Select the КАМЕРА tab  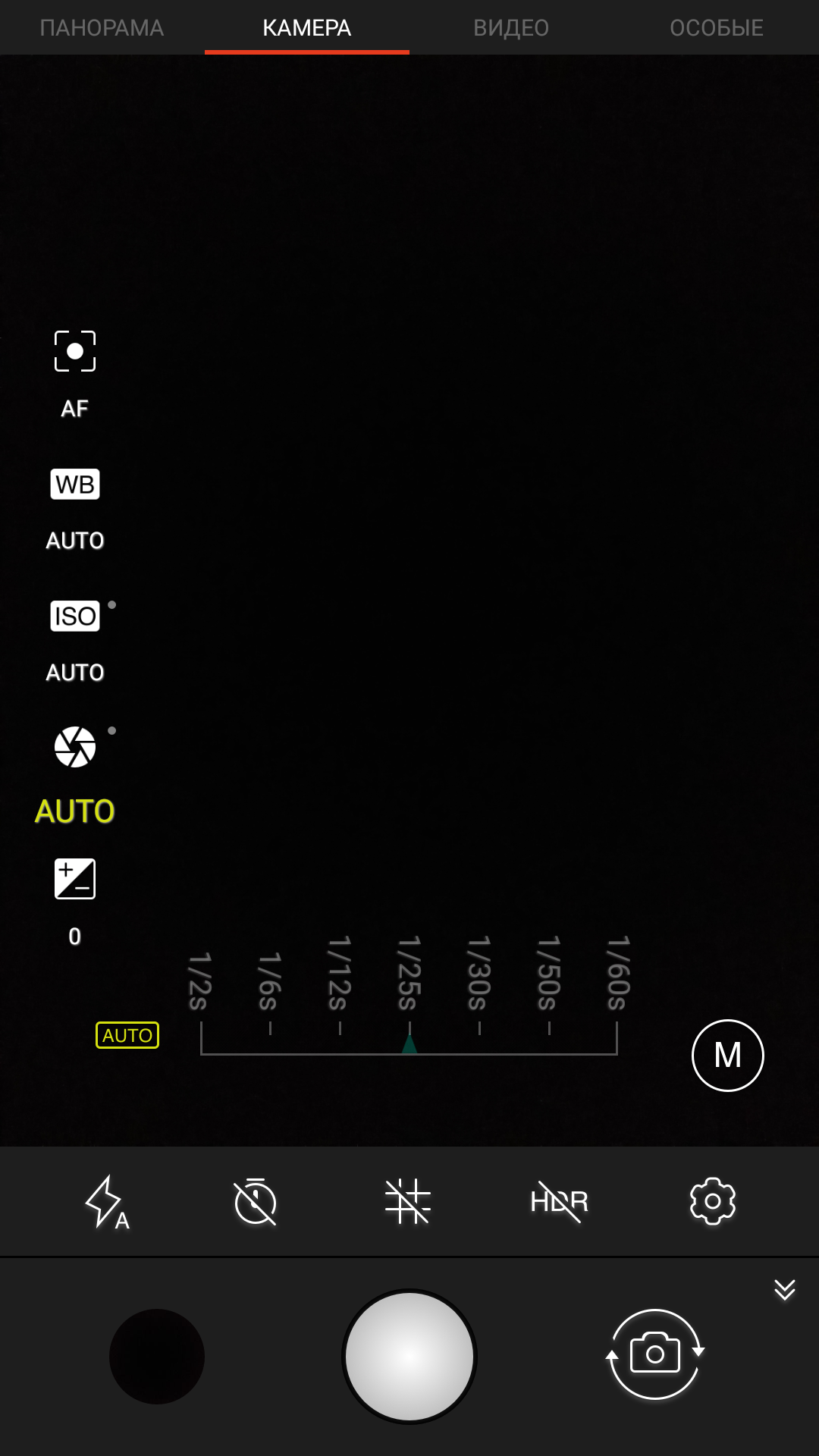[306, 28]
